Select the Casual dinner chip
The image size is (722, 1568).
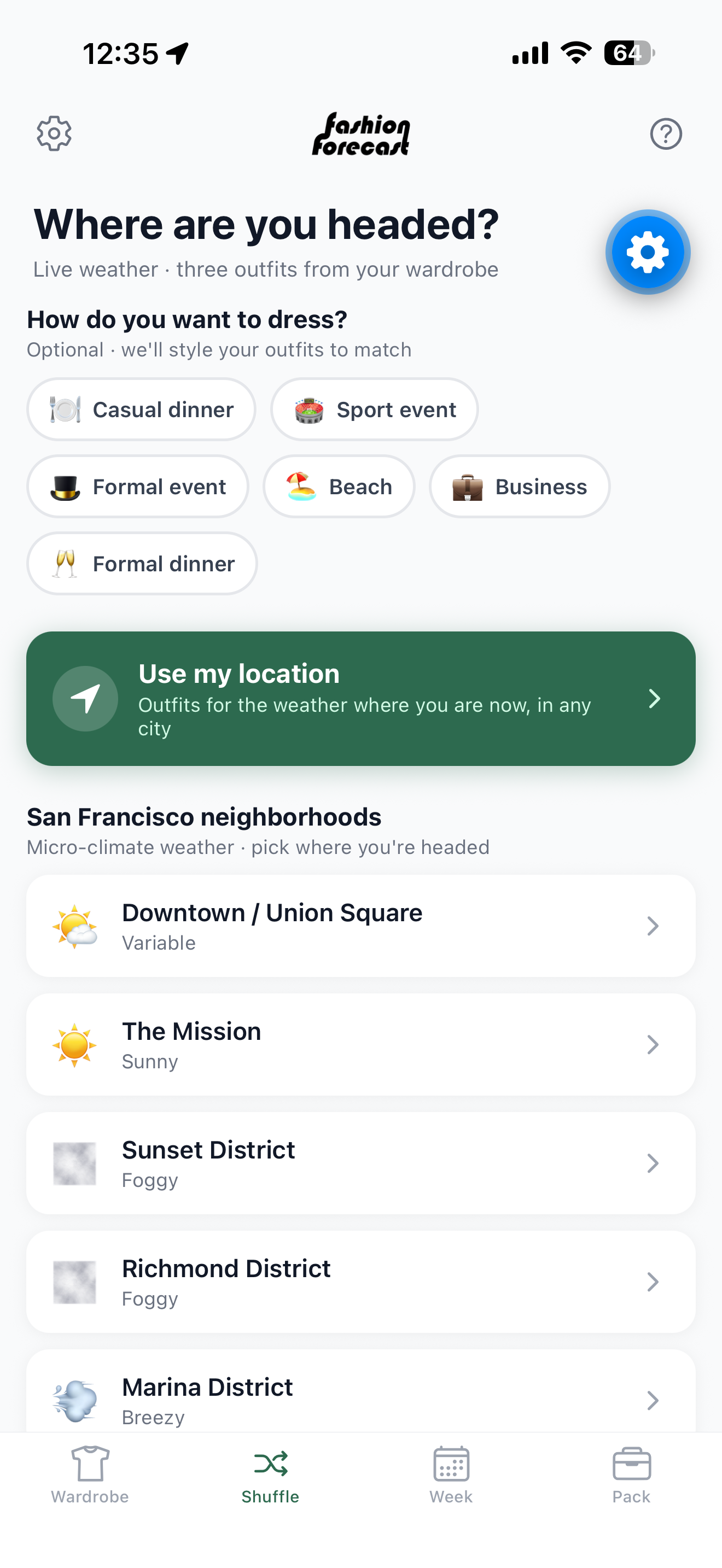(x=141, y=409)
